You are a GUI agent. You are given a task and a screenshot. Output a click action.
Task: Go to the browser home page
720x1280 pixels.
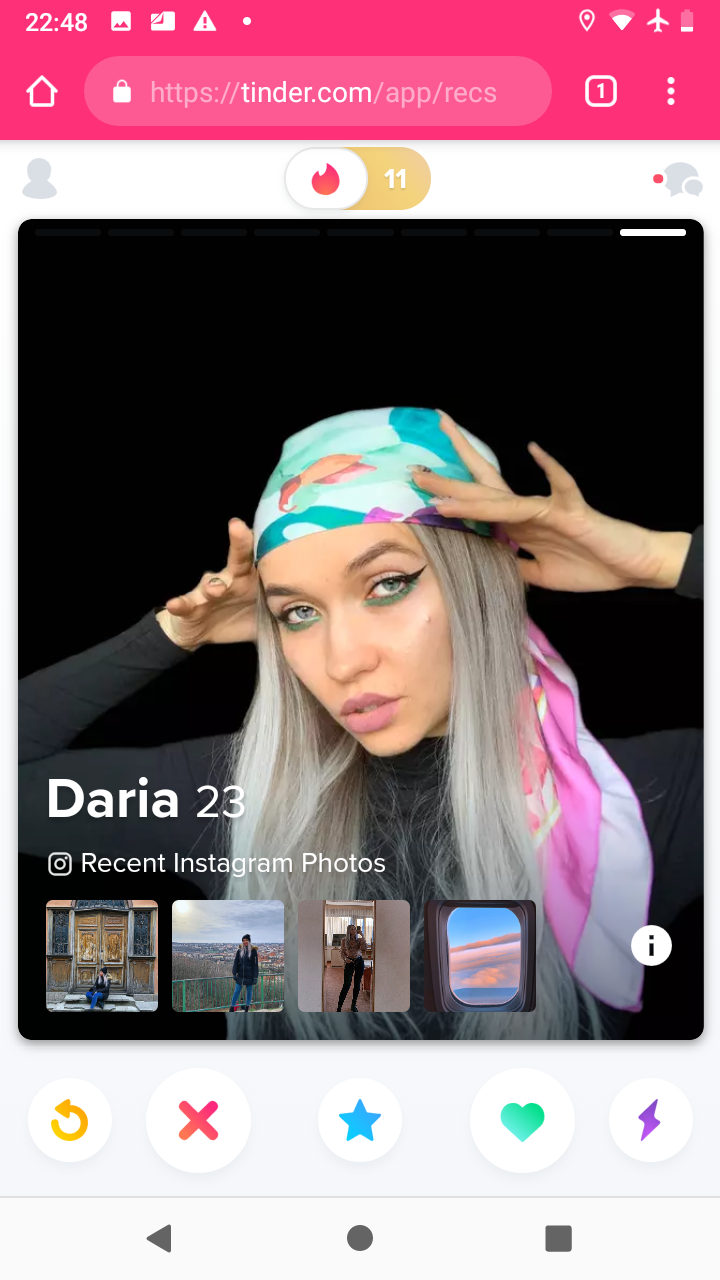pos(42,92)
